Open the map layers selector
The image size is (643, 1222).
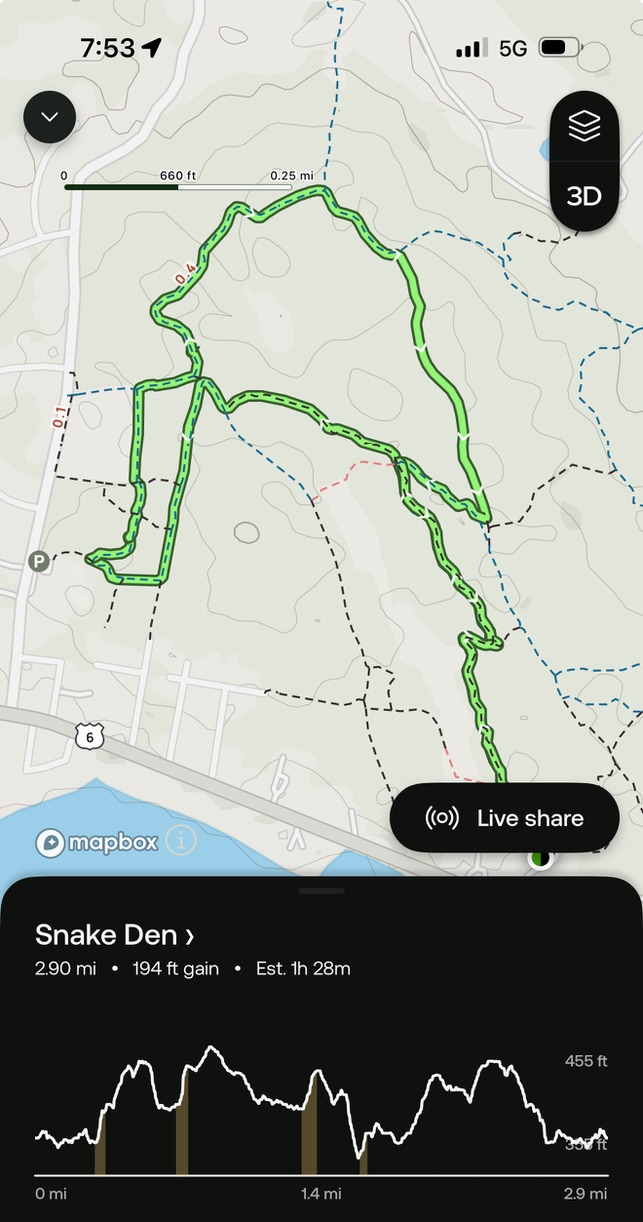584,127
